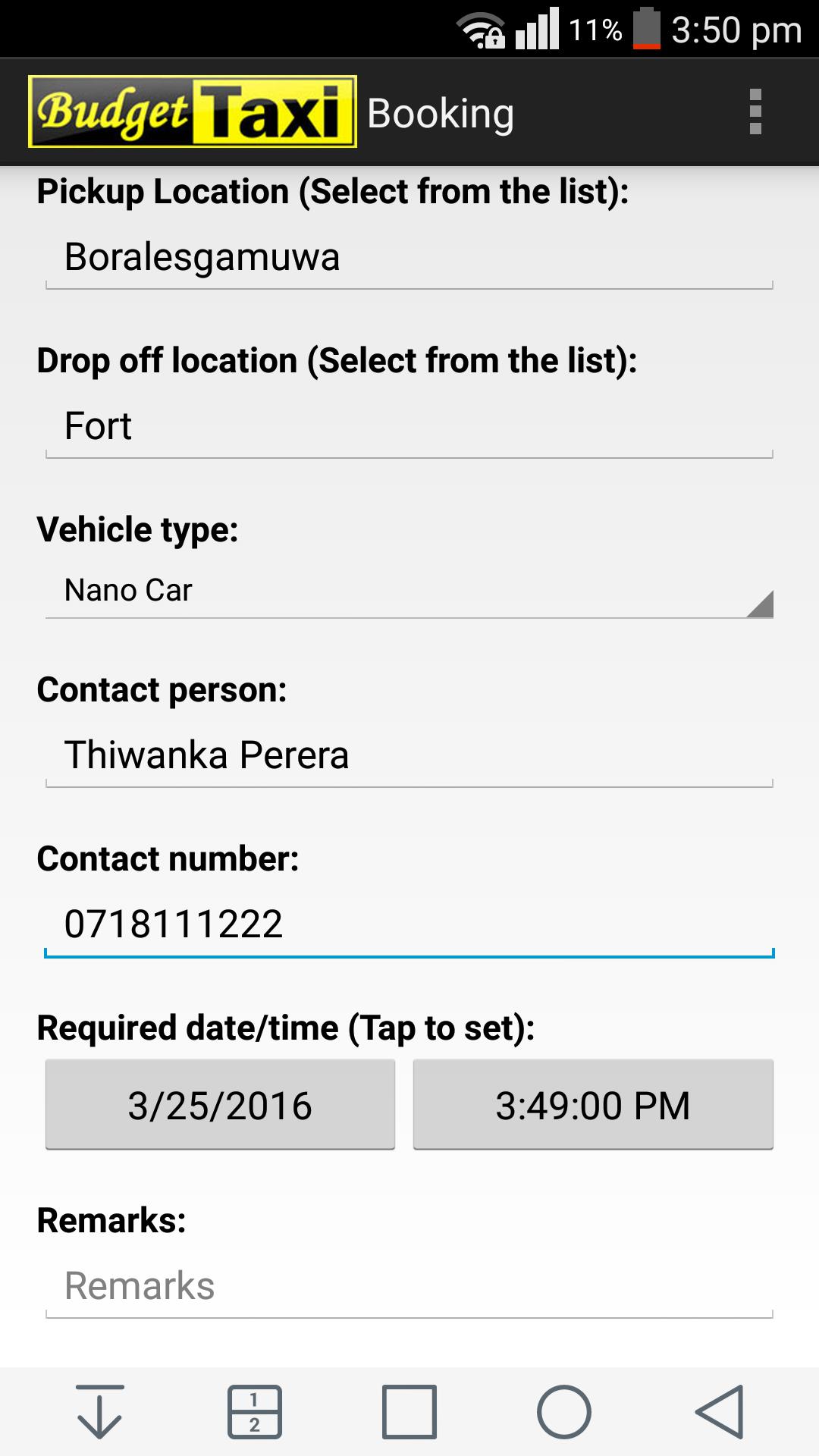
Task: Focus the Remarks text field
Action: click(409, 1287)
